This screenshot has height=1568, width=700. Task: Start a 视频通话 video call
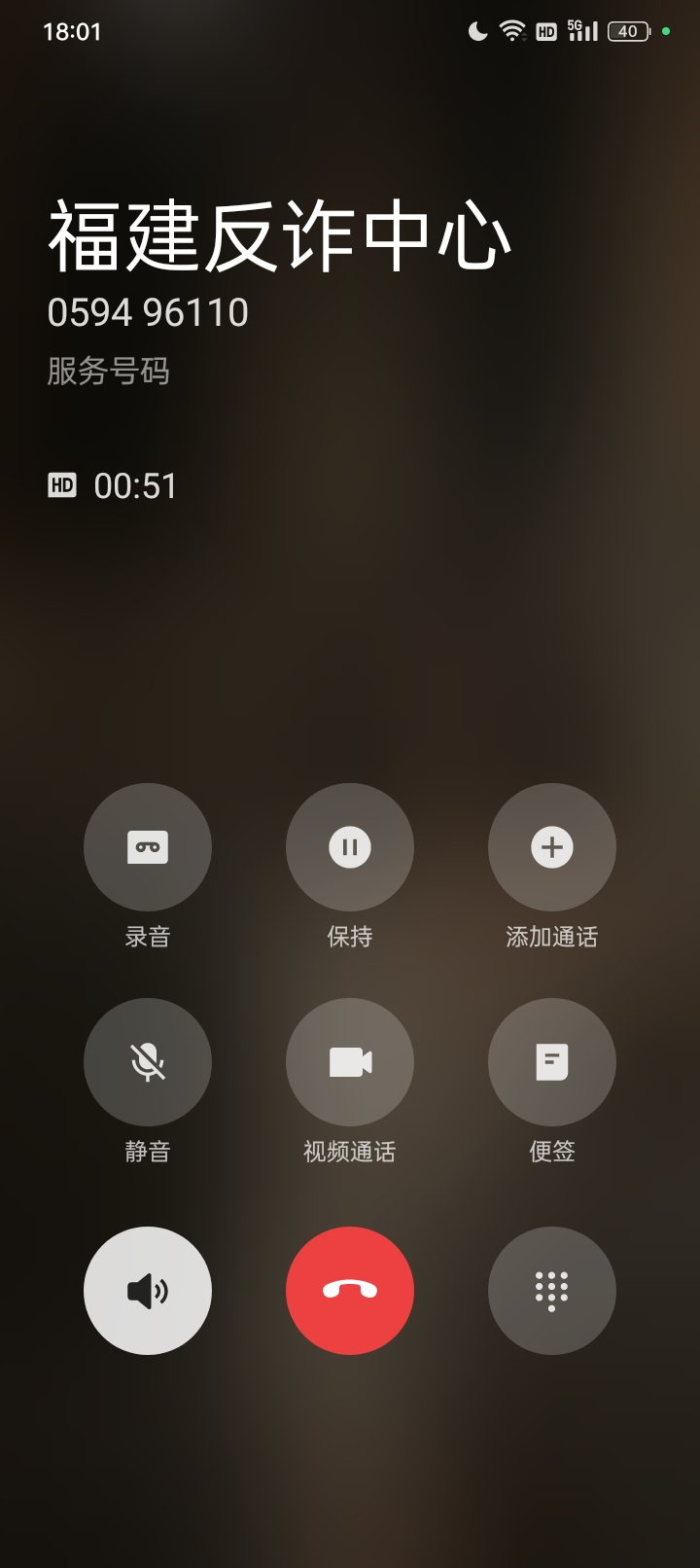(x=350, y=1062)
